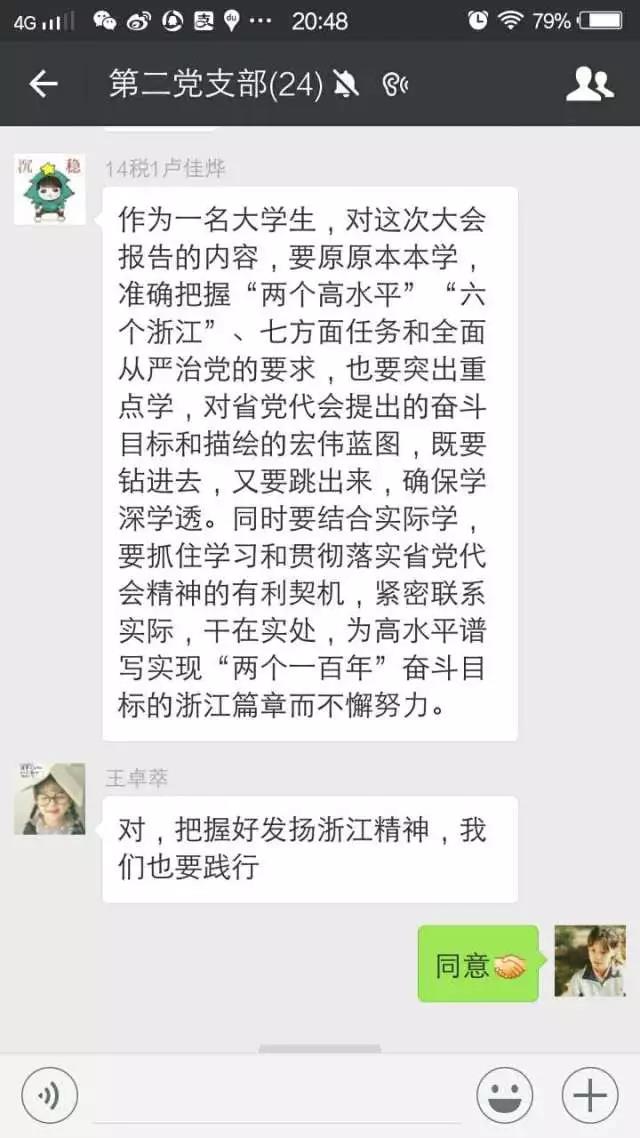Open my own avatar beside 同意
640x1138 pixels.
(x=590, y=961)
